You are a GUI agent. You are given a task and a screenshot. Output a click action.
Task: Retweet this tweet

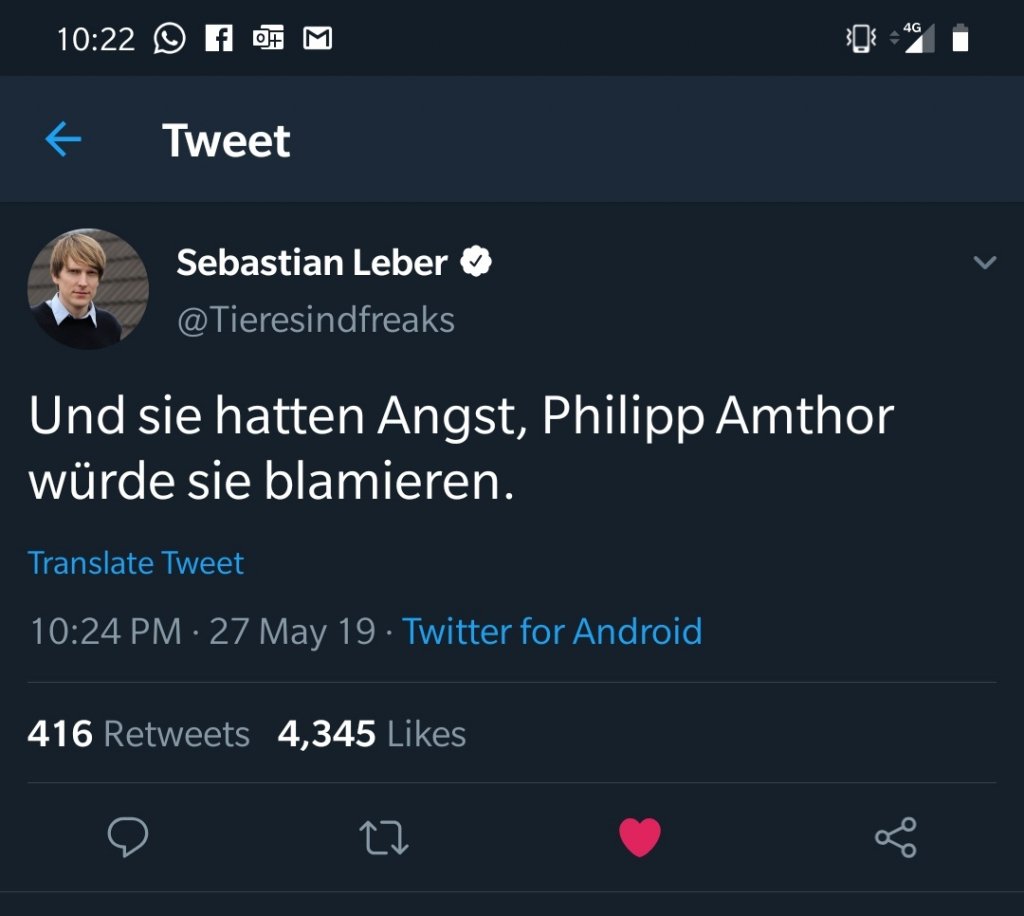point(384,837)
